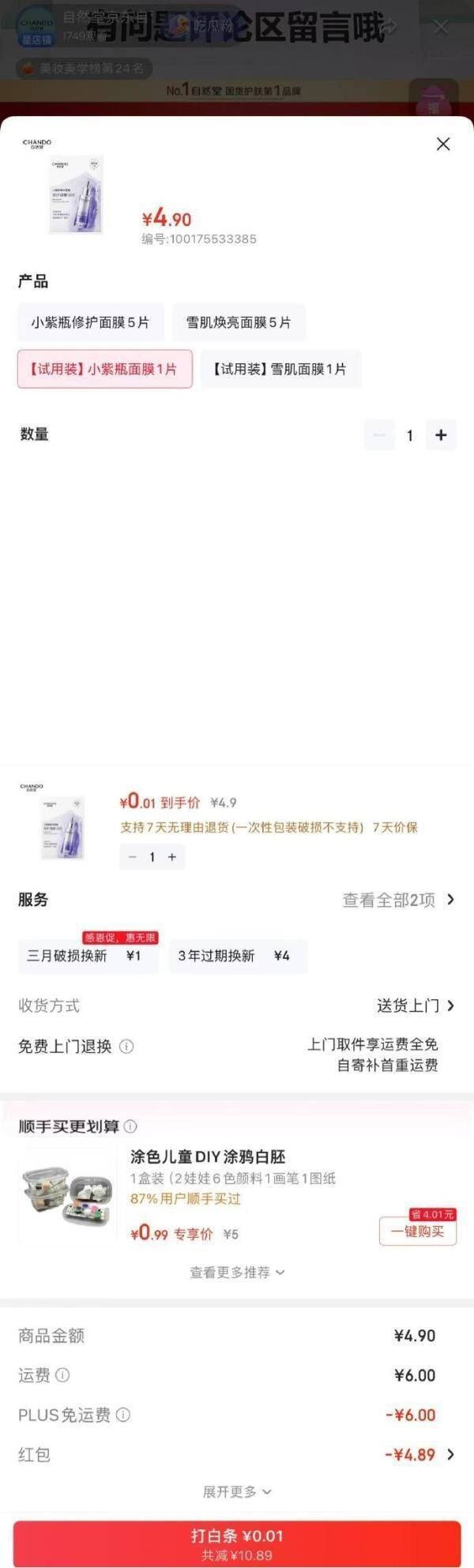Expand 展开更多 price details

237,1491
